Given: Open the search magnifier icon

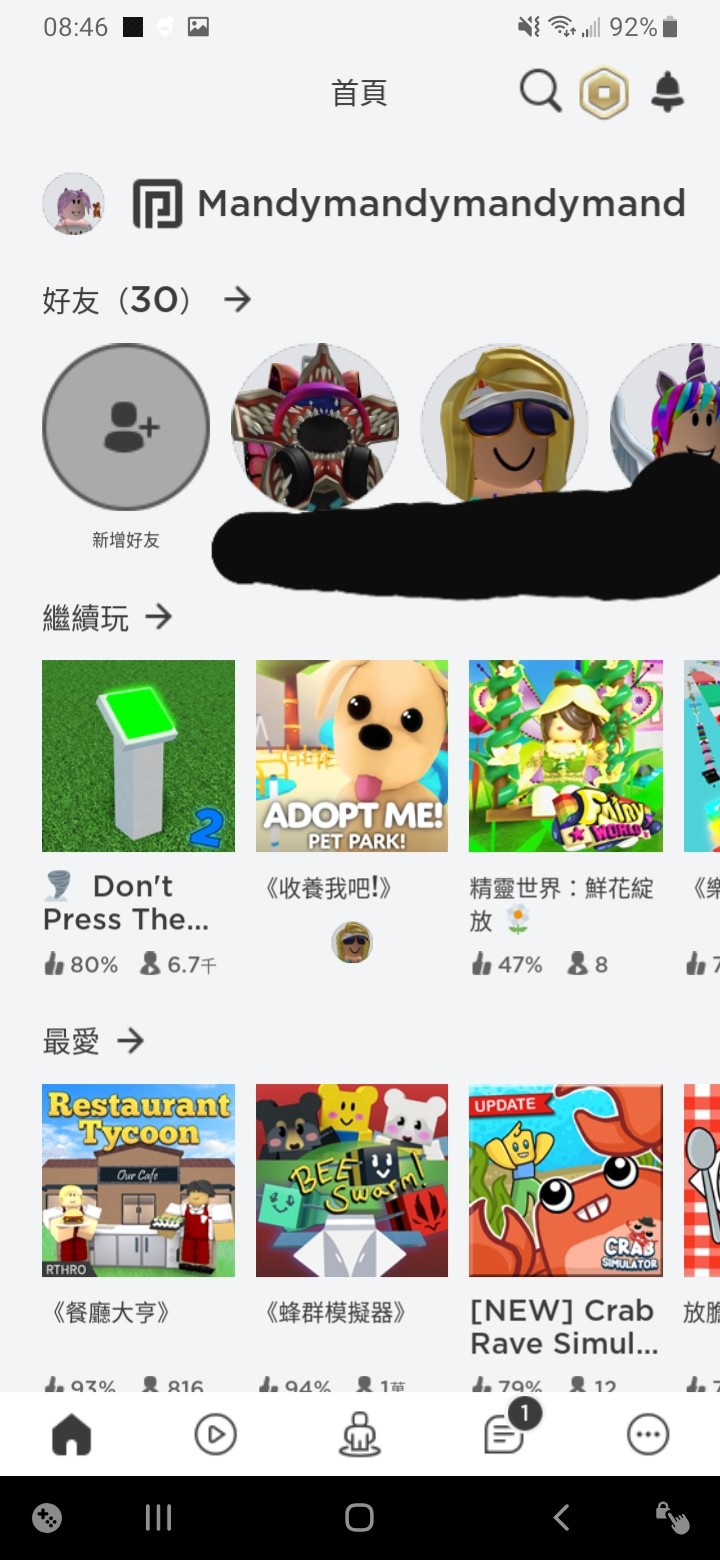Looking at the screenshot, I should (540, 93).
